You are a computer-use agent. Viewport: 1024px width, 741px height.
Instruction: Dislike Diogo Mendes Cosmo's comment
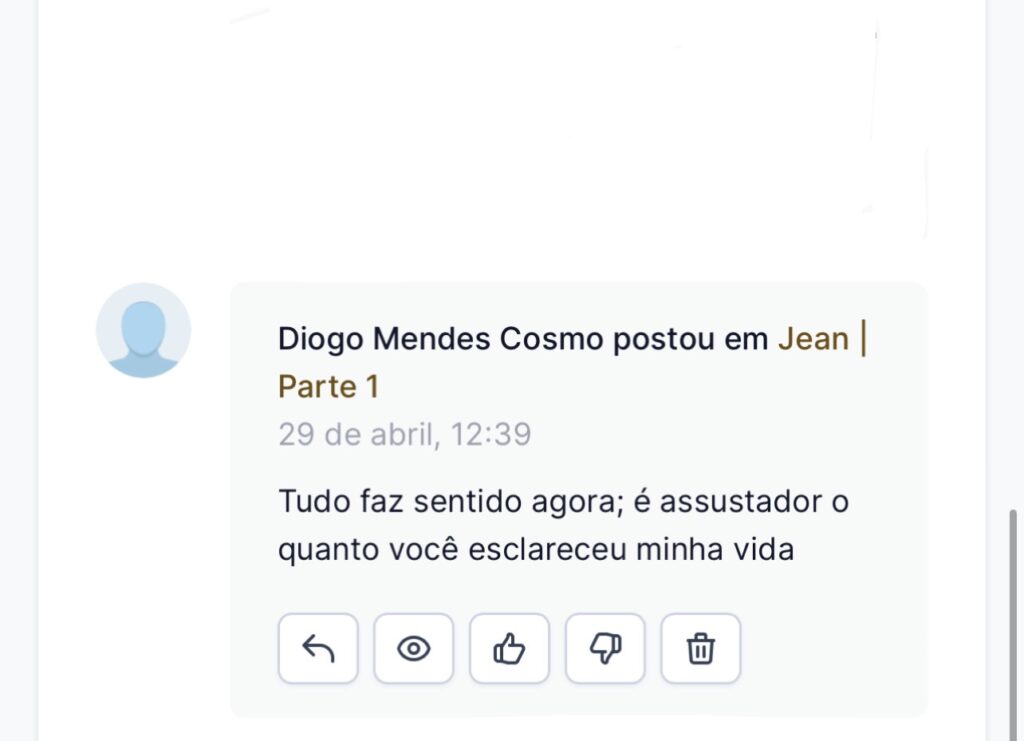[605, 649]
